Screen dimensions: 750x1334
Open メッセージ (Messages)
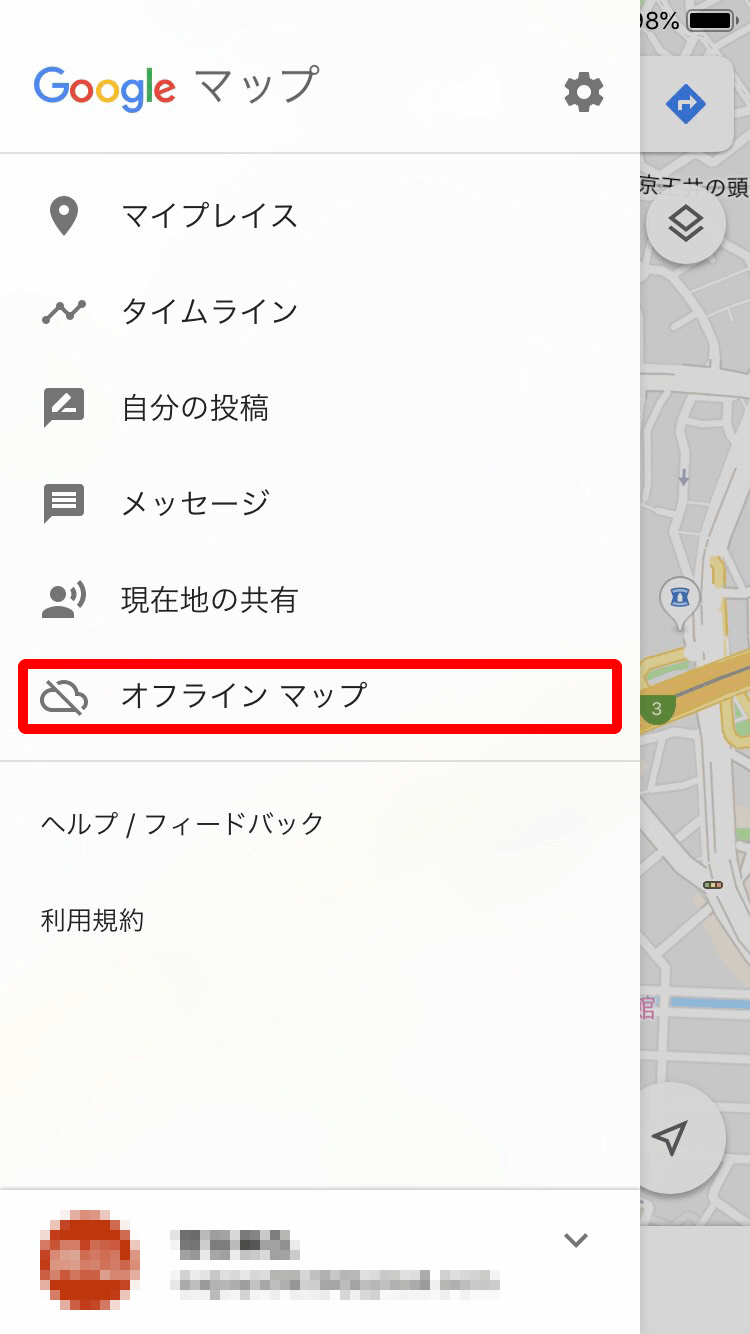(195, 503)
